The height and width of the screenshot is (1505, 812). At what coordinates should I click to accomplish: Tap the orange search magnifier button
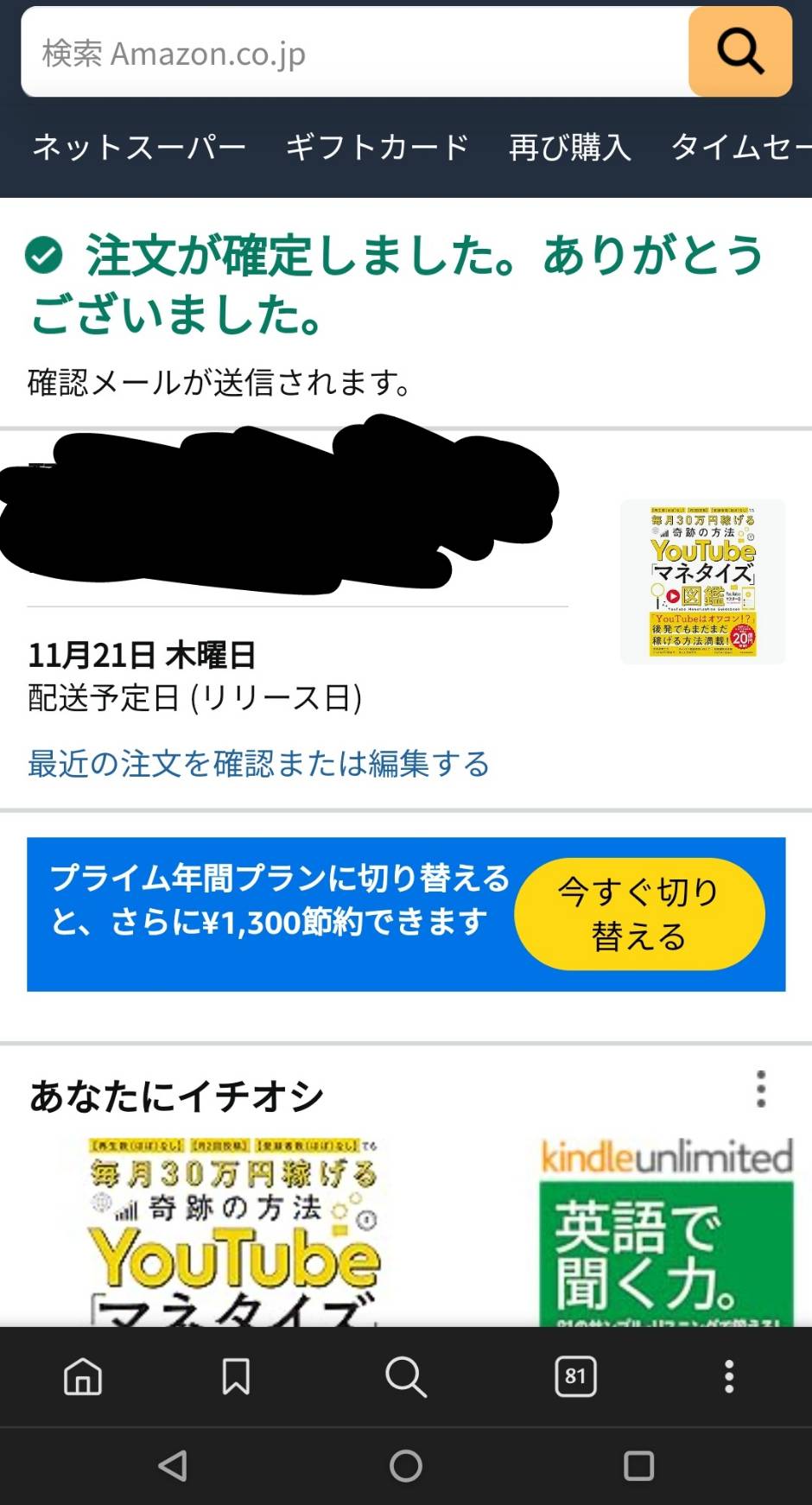coord(740,52)
